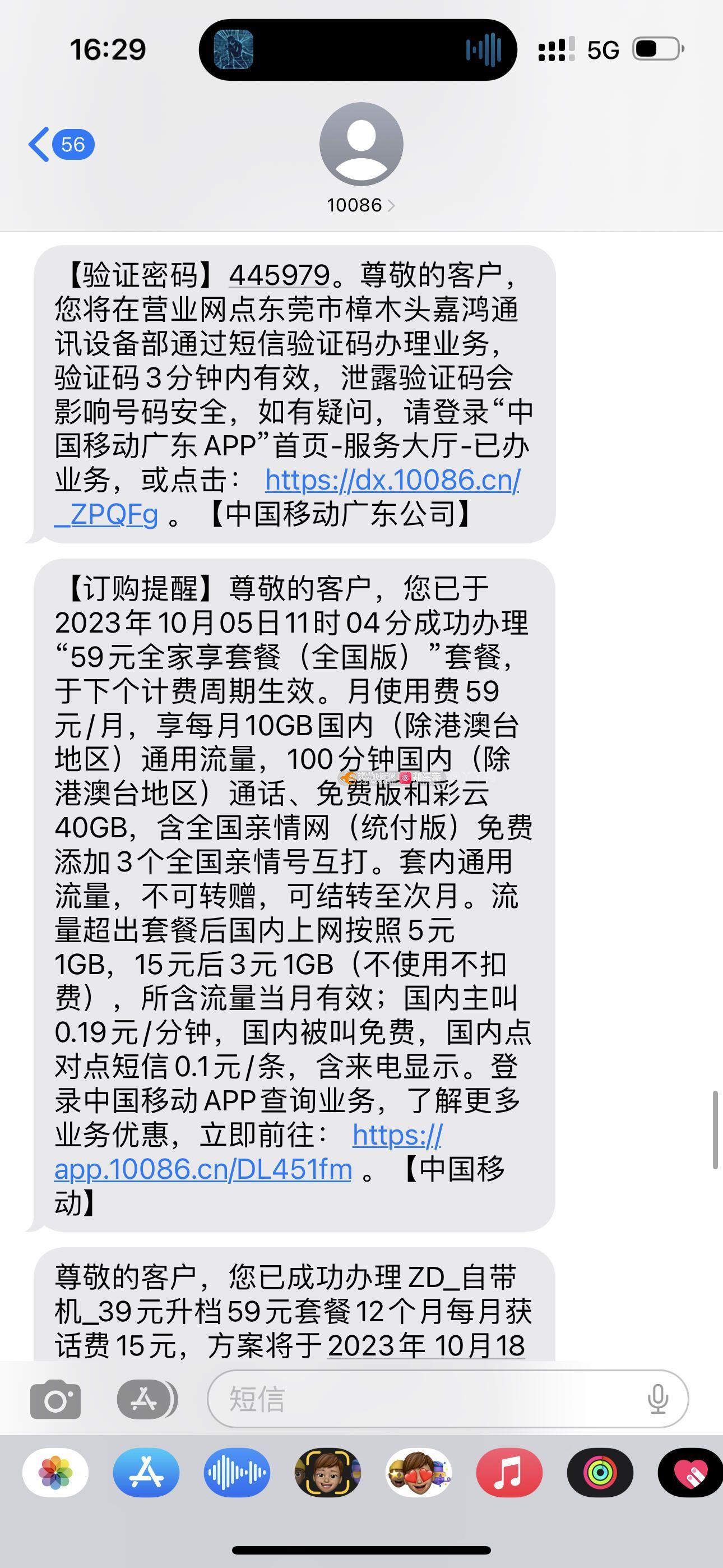Open Memoji stickers with heart eyes

tap(418, 1473)
